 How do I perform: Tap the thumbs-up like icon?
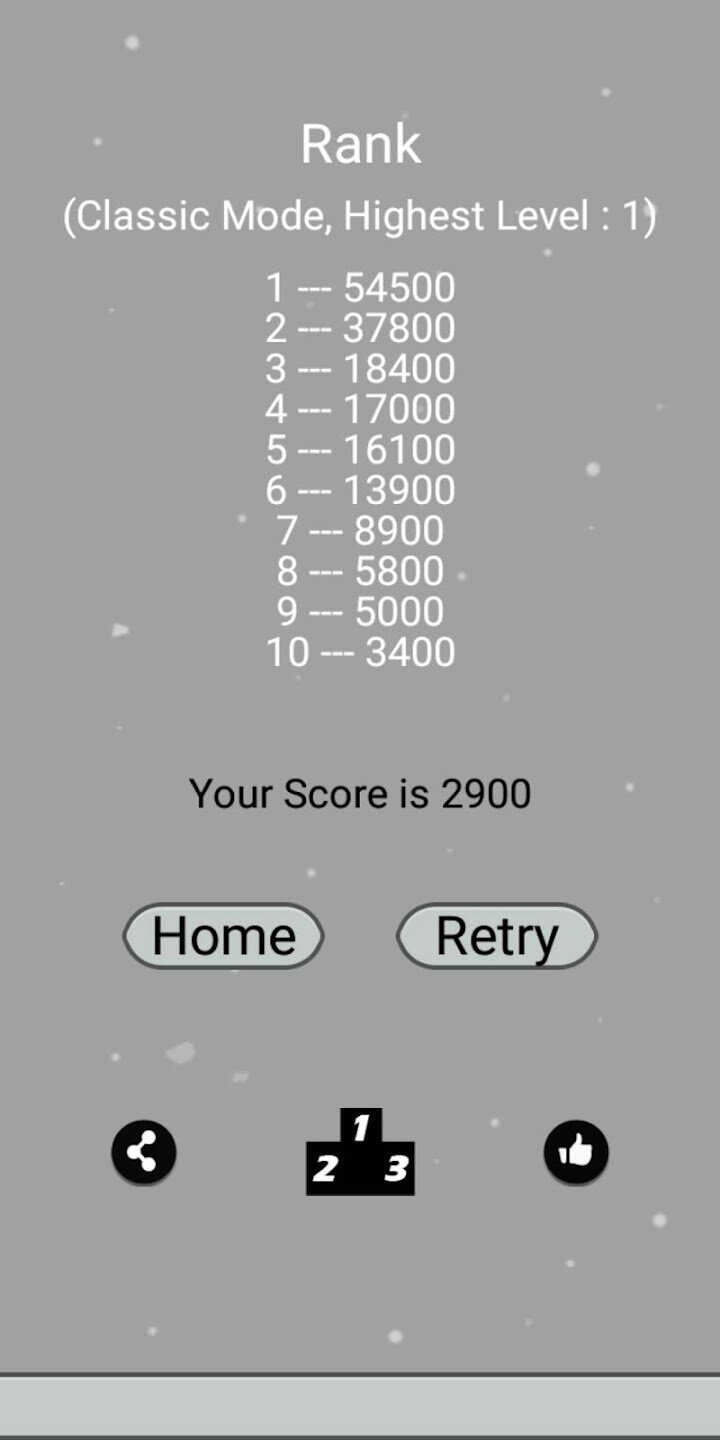coord(576,1152)
